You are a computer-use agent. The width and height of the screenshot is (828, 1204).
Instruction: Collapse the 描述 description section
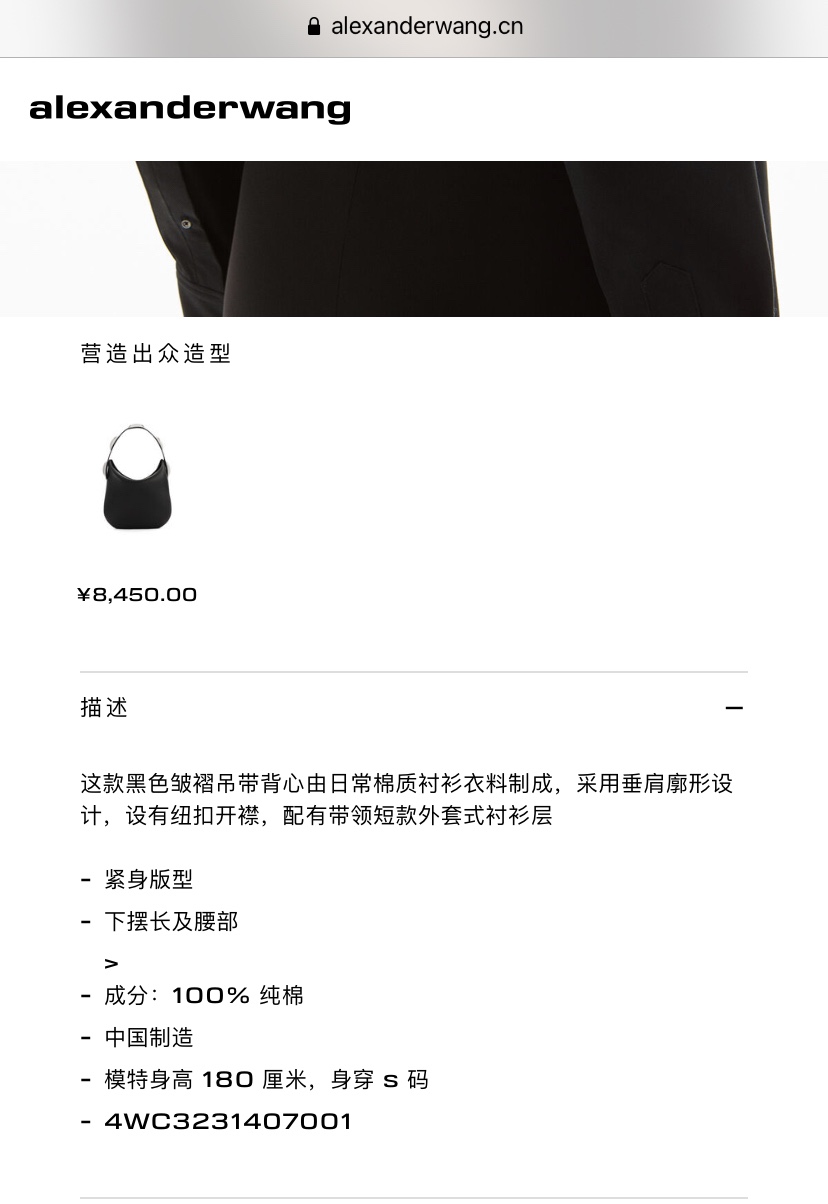point(733,708)
